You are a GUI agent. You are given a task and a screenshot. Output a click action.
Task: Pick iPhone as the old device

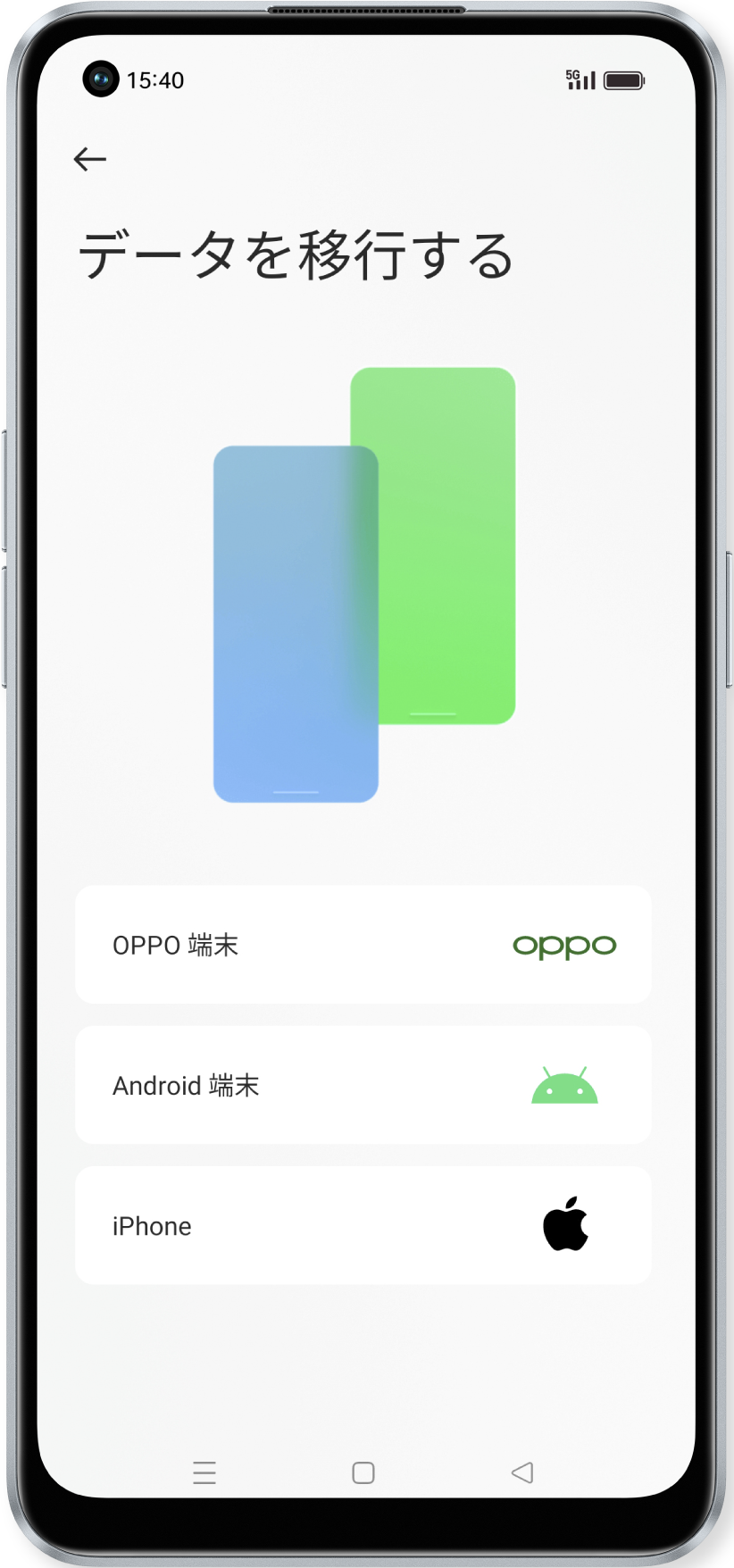363,1225
